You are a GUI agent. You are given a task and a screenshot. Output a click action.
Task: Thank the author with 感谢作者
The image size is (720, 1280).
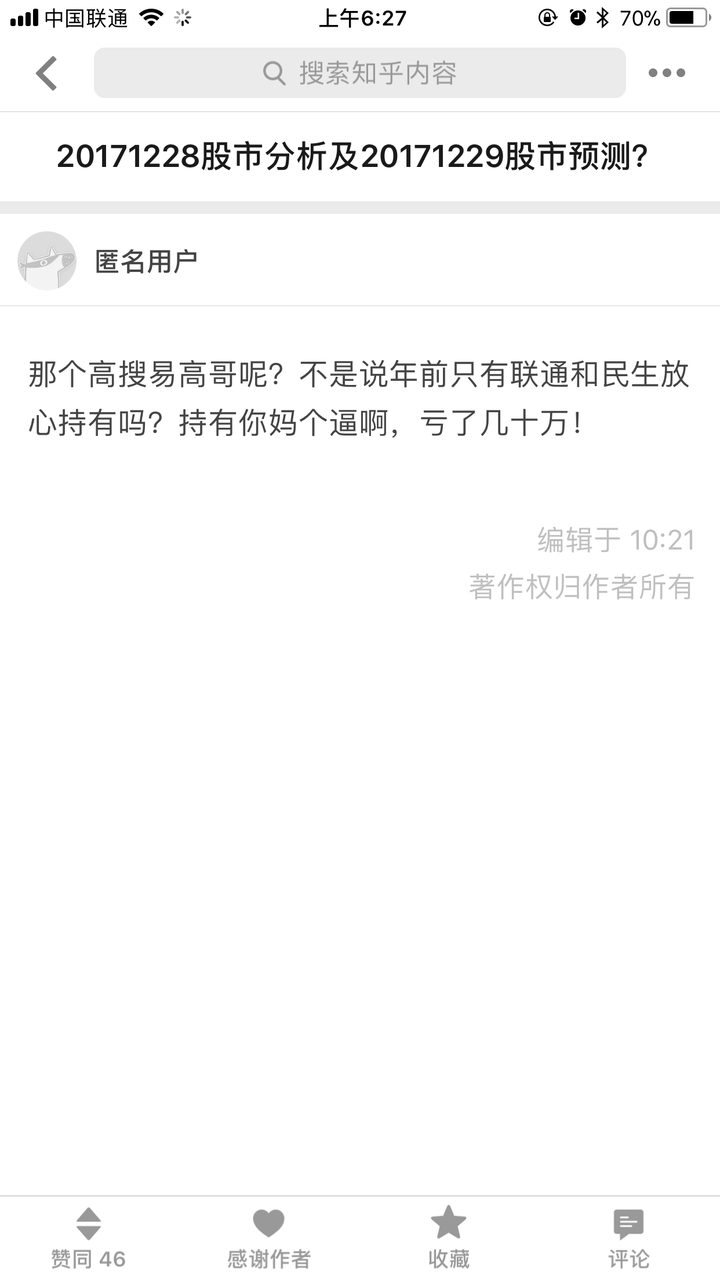(x=268, y=1238)
